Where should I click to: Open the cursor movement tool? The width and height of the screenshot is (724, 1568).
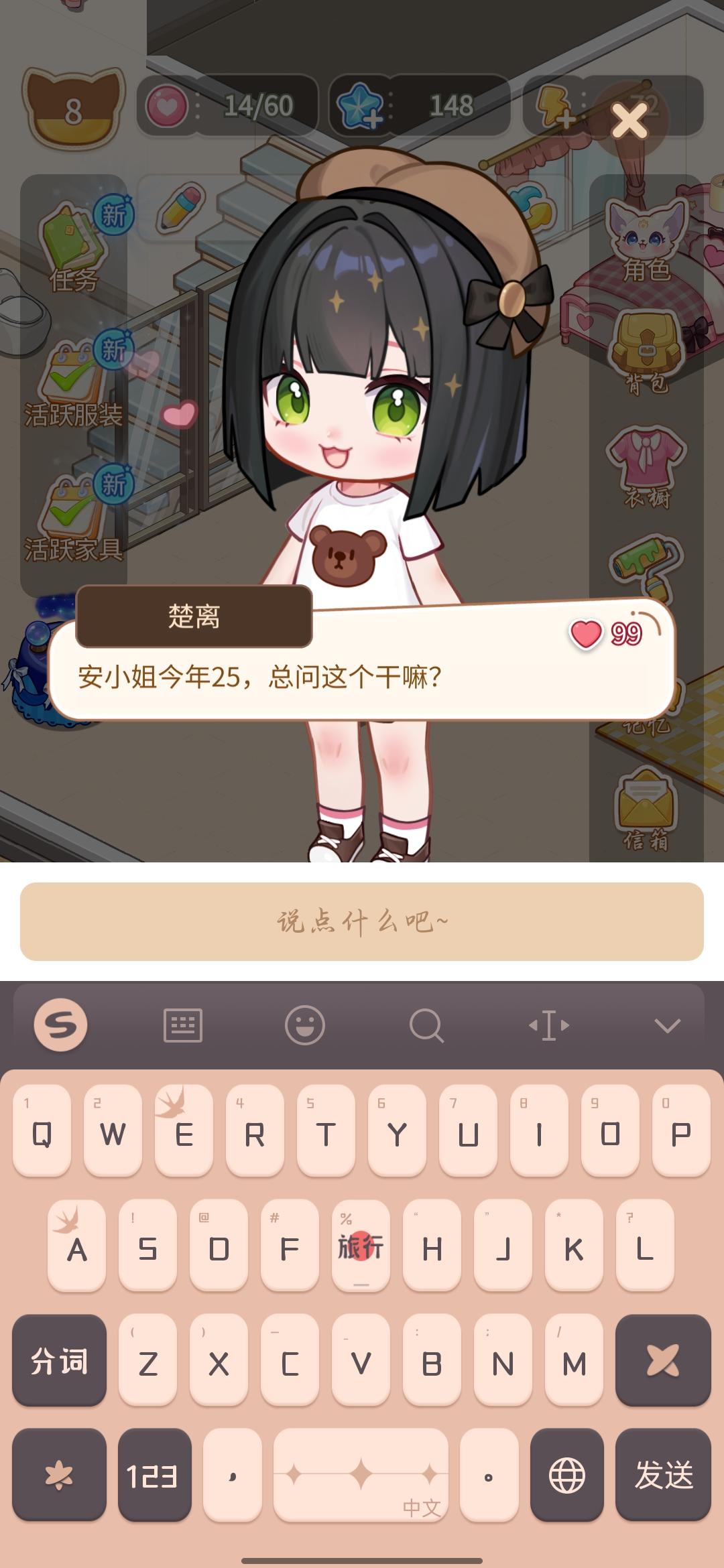click(549, 1025)
